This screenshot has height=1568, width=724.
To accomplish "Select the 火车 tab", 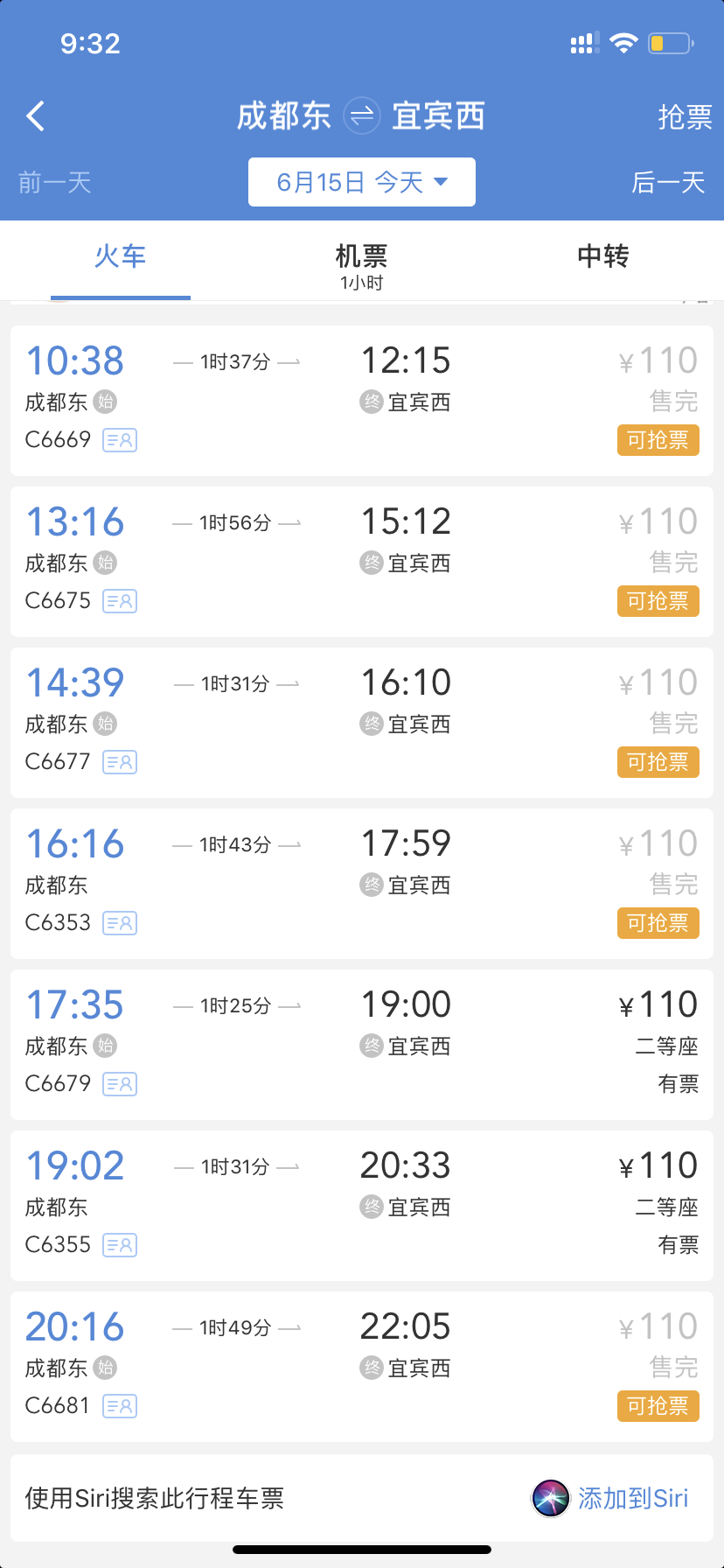I will click(121, 256).
